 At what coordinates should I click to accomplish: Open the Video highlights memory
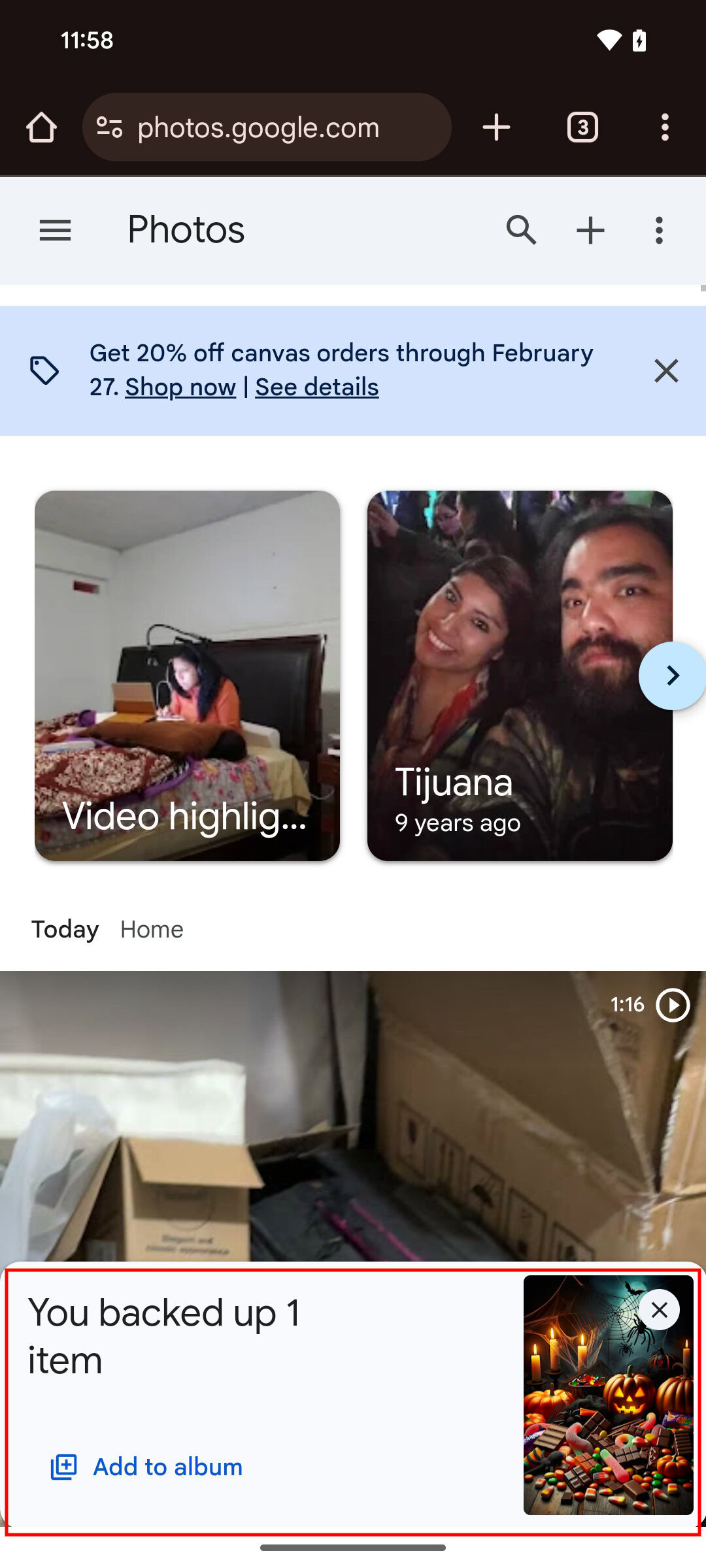tap(187, 676)
